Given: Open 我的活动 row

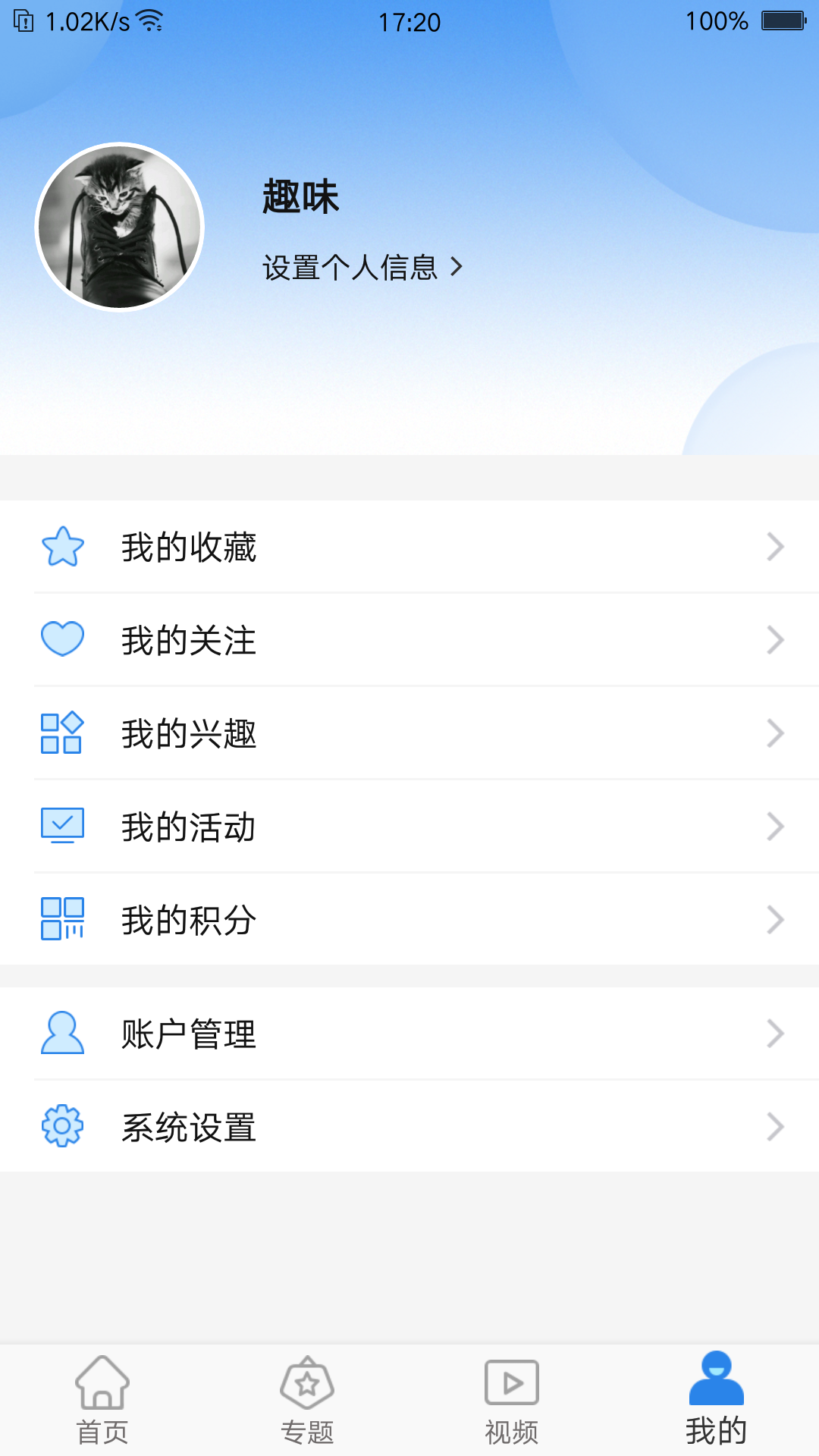Looking at the screenshot, I should (409, 827).
